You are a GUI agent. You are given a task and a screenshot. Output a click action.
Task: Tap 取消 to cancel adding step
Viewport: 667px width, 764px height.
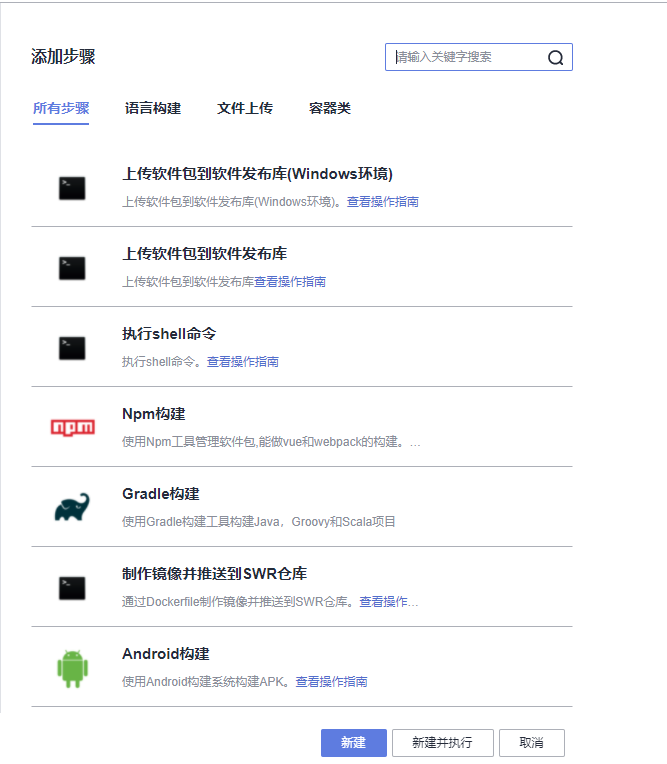pos(531,743)
